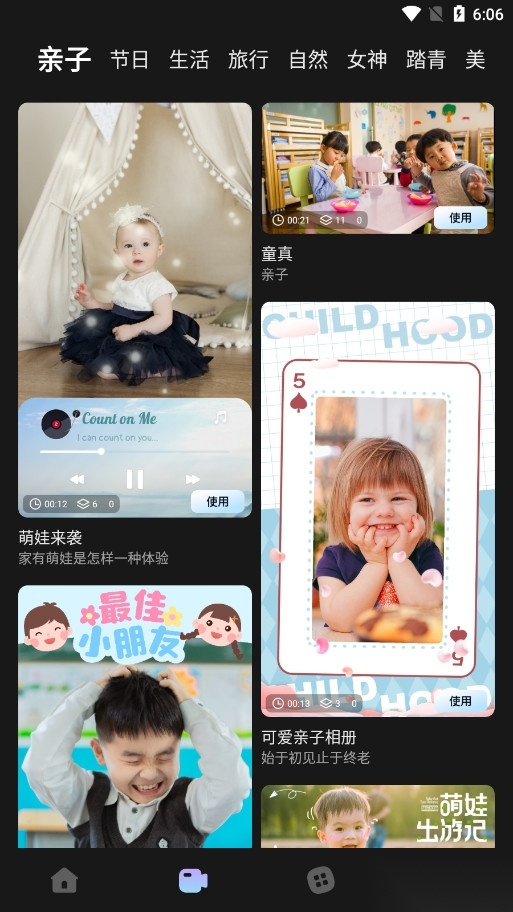Use the 可爱亲子相册 template
The width and height of the screenshot is (513, 912).
coord(460,701)
